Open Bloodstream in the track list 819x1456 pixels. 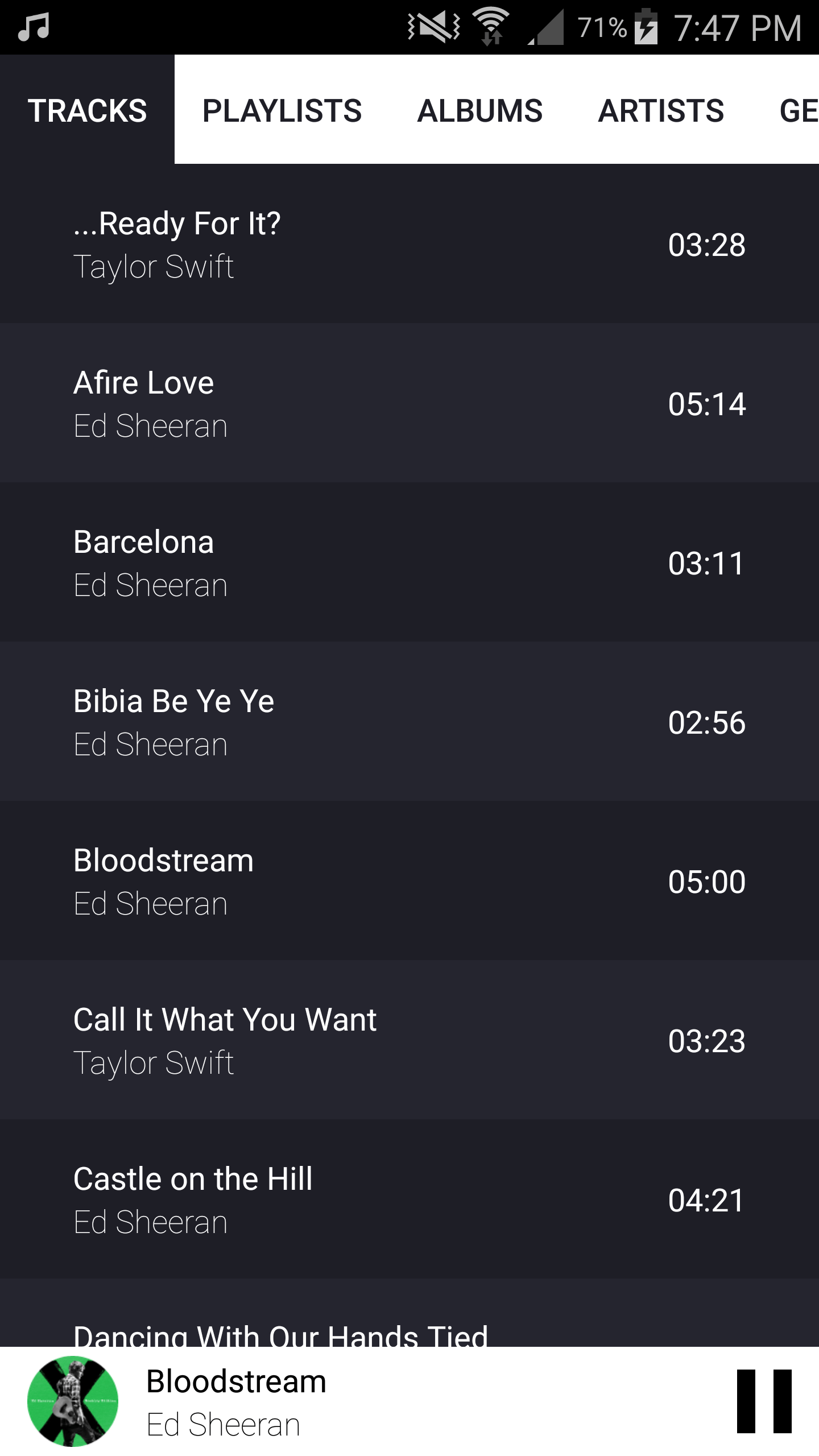(x=341, y=882)
